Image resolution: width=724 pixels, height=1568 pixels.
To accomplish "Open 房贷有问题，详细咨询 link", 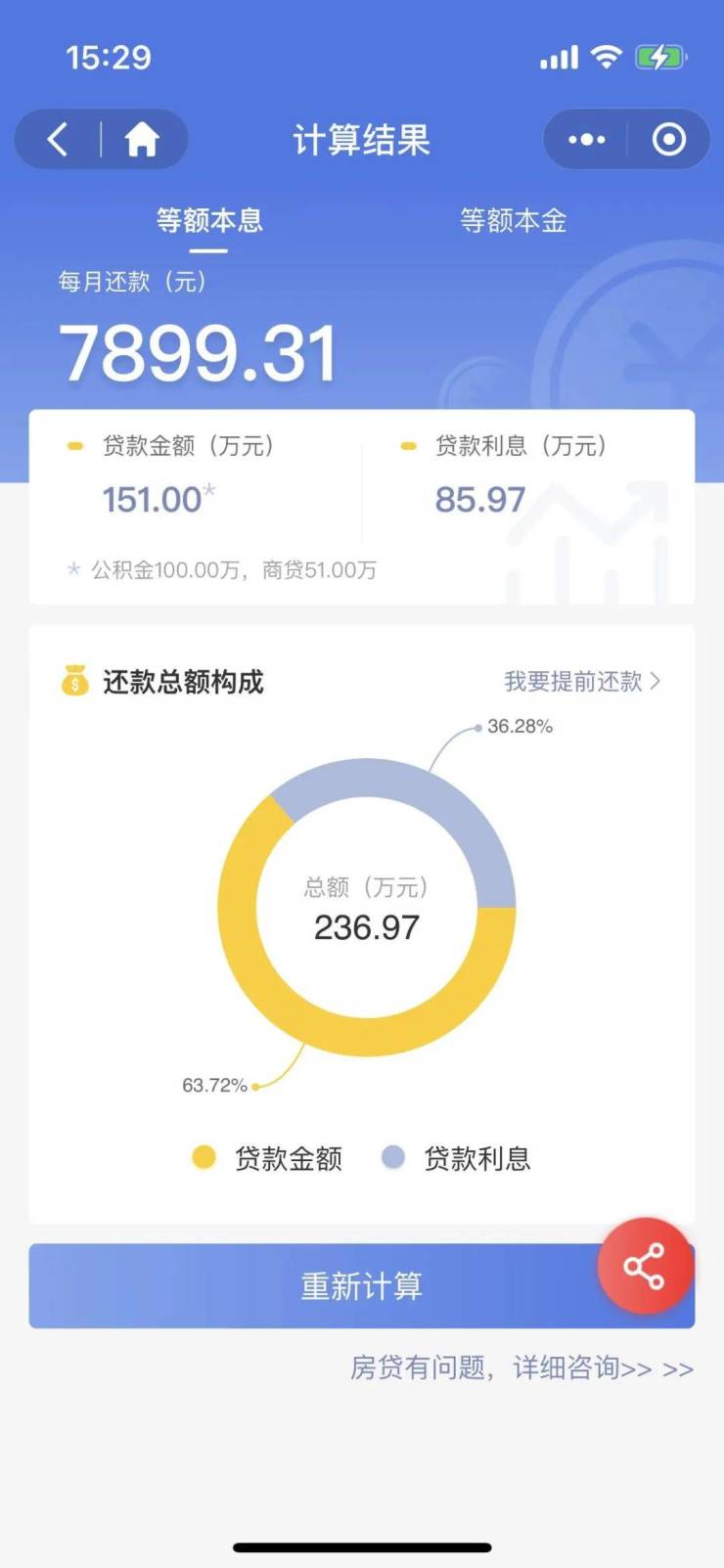I will (521, 1367).
